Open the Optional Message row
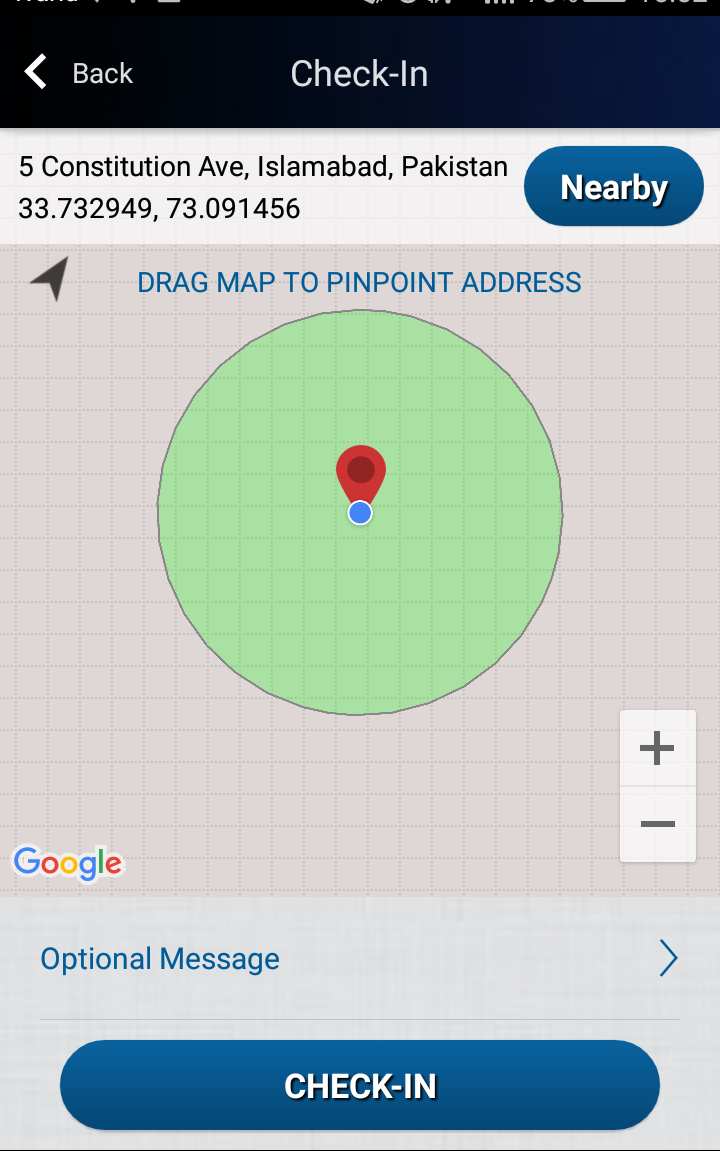The image size is (720, 1151). [359, 959]
